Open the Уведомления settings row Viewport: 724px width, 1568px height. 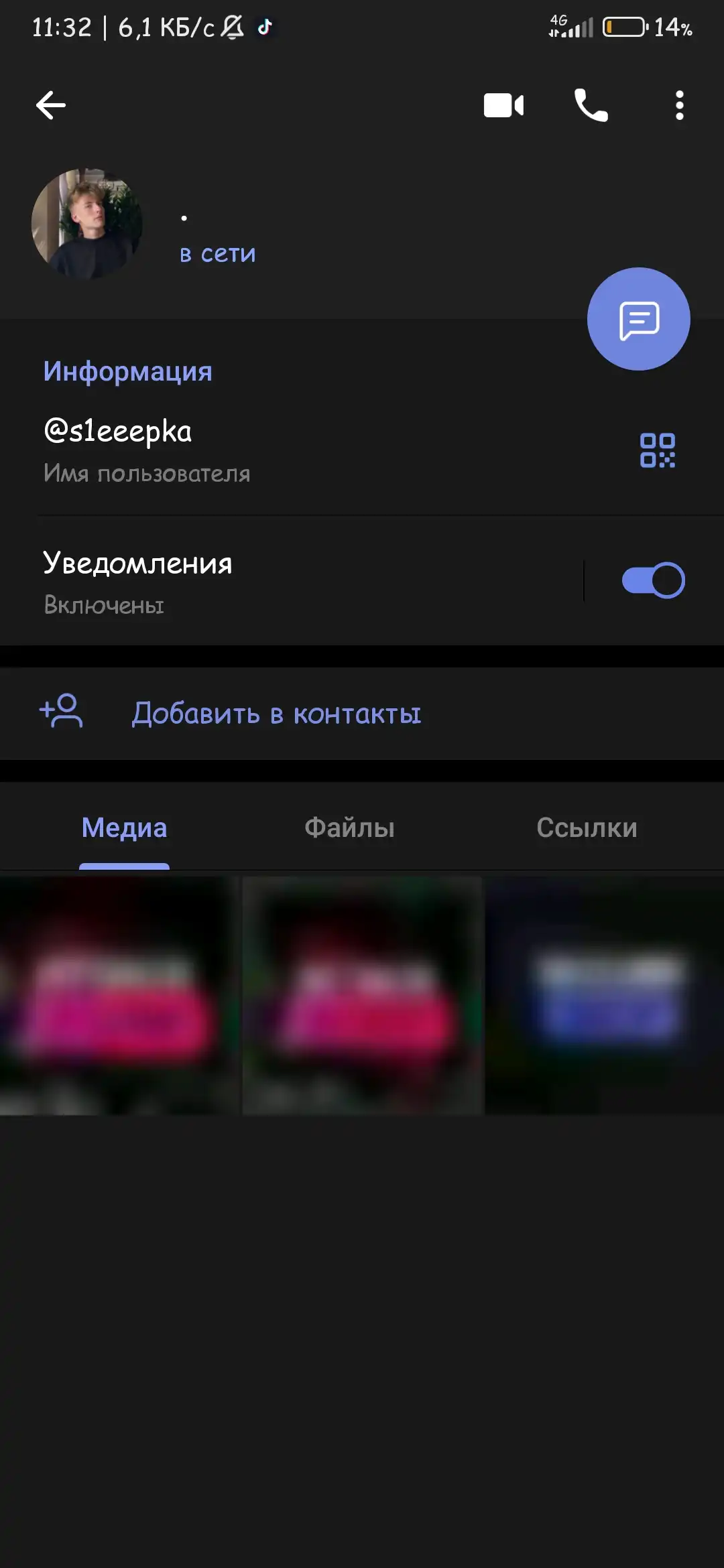click(292, 581)
